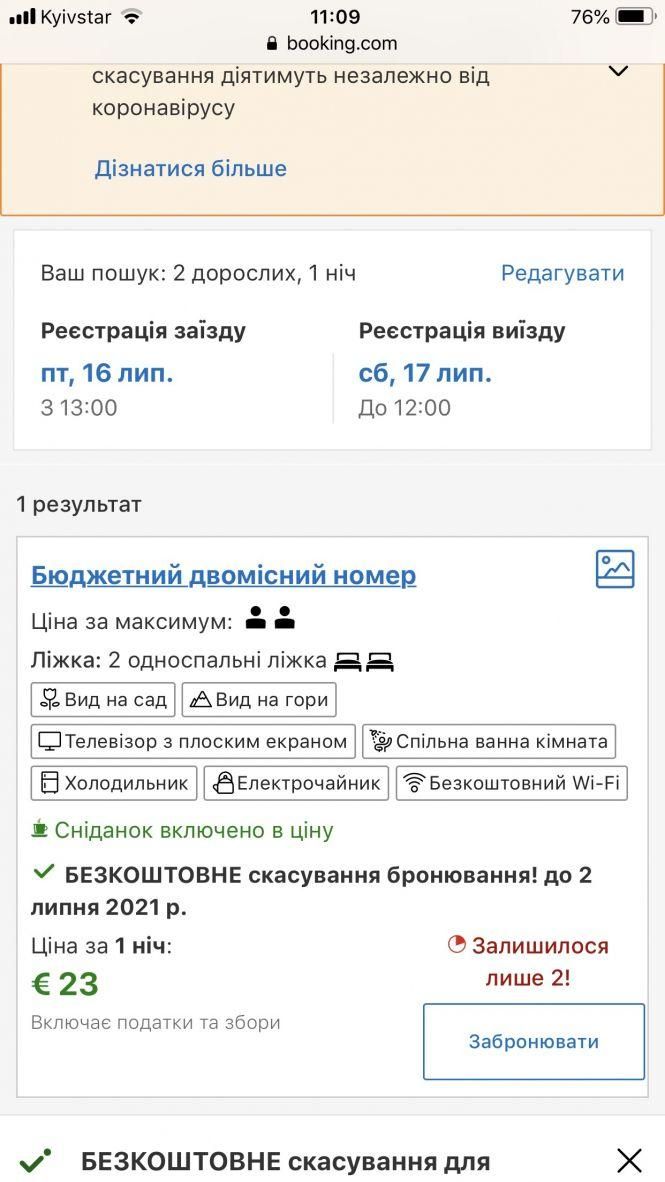This screenshot has height=1182, width=665.
Task: Tap the booking.com address bar
Action: 332,44
